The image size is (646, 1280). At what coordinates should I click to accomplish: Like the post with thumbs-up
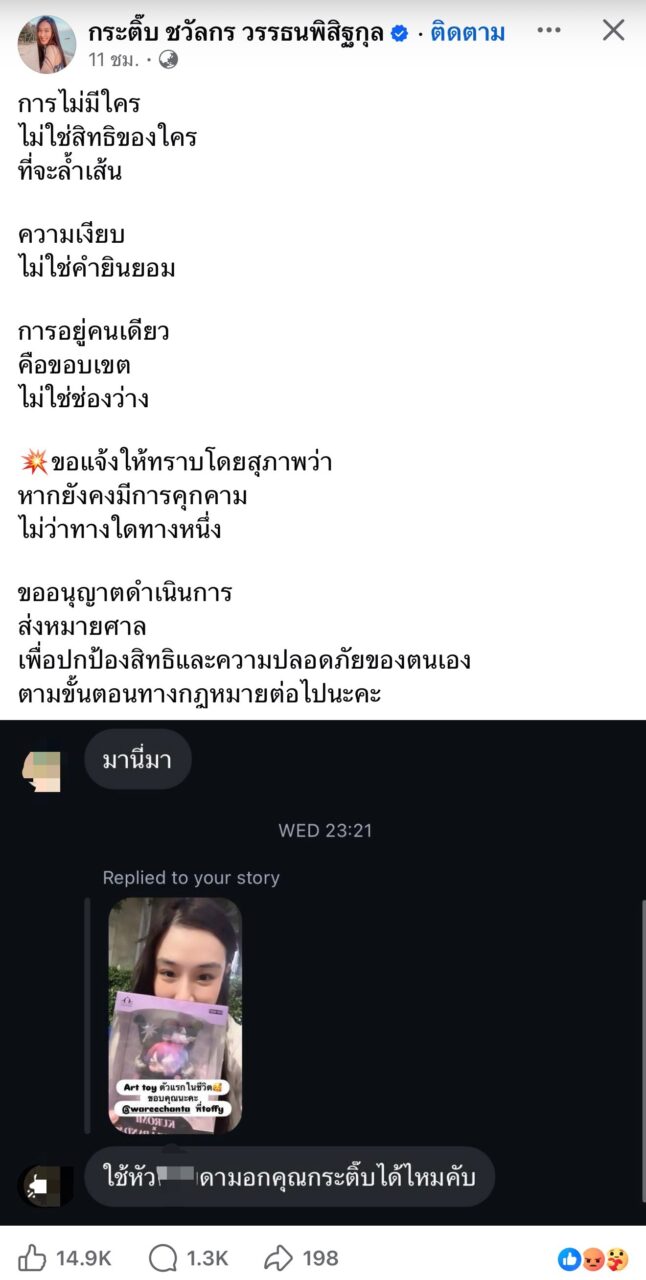coord(33,1257)
